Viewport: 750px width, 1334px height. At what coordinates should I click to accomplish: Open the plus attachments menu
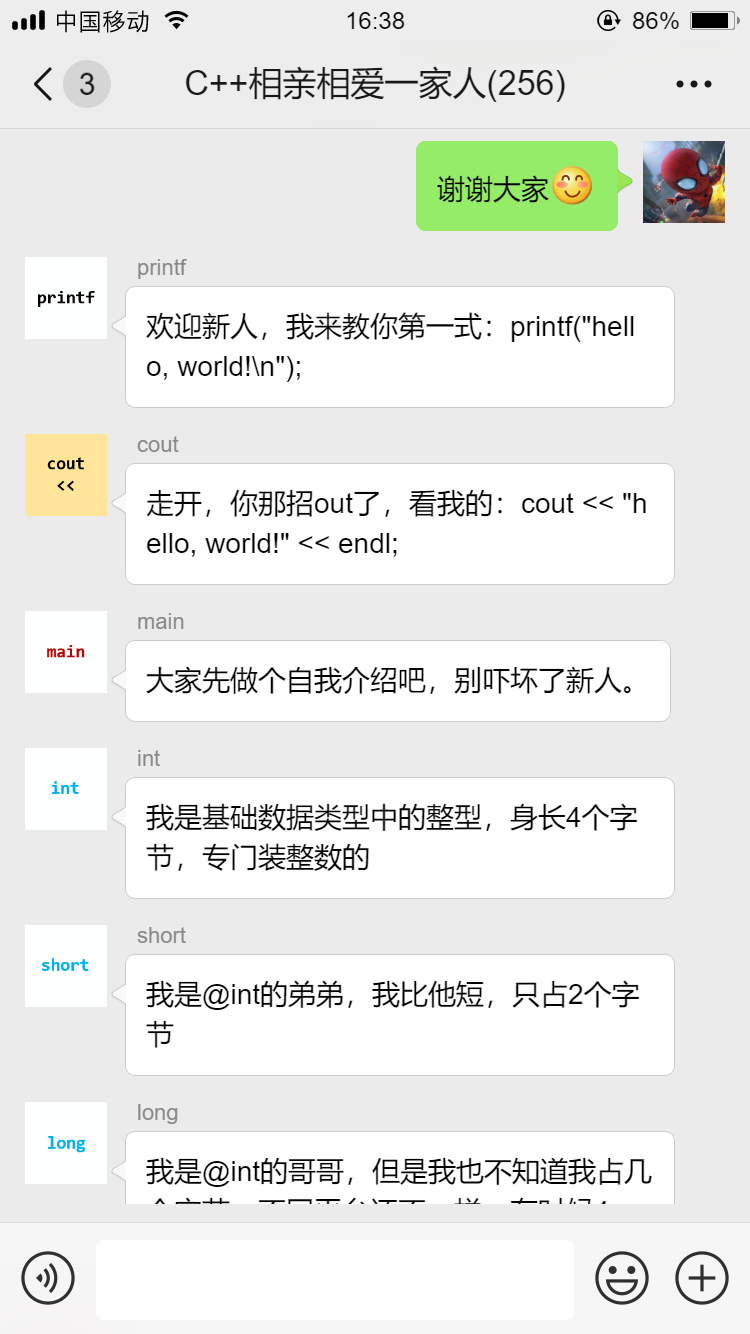point(702,1278)
